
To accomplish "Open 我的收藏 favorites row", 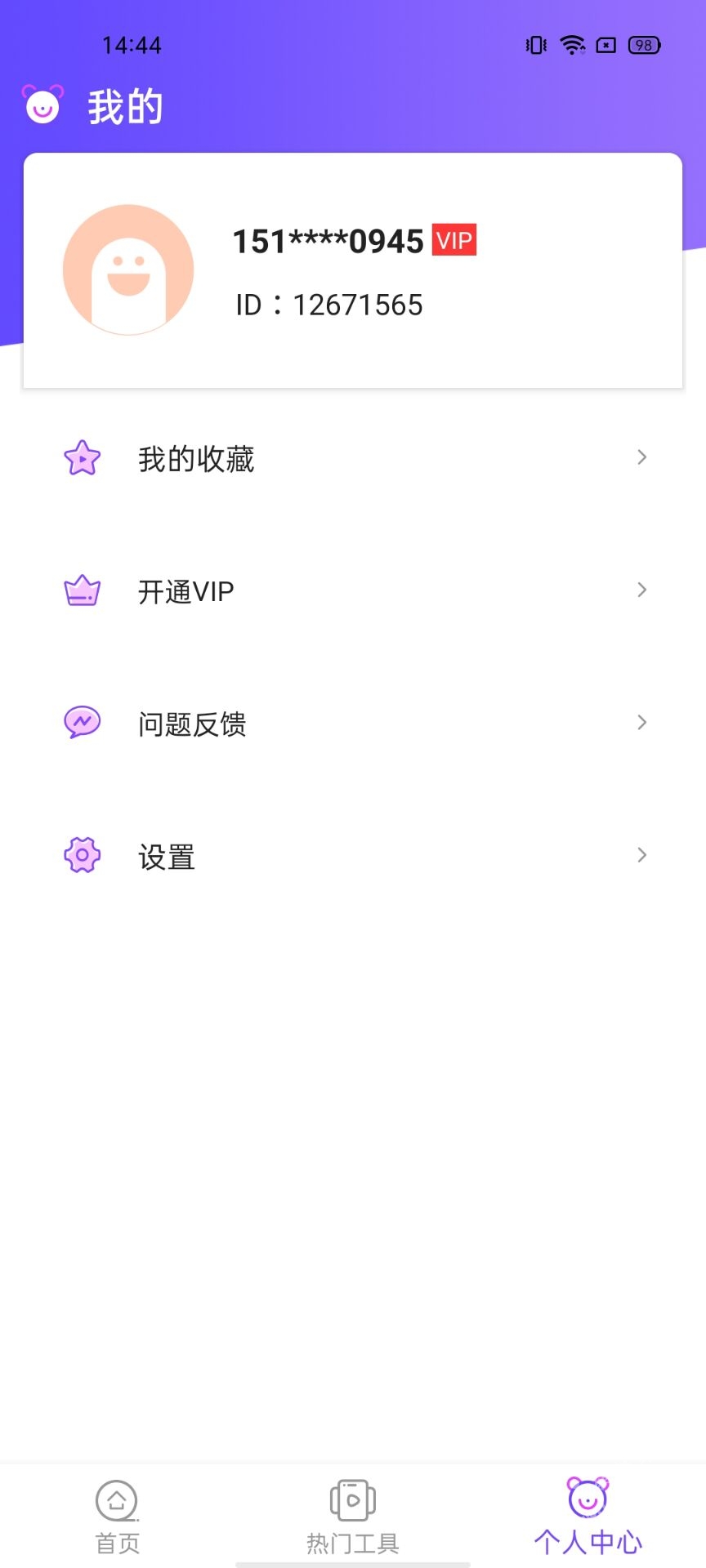I will click(353, 458).
